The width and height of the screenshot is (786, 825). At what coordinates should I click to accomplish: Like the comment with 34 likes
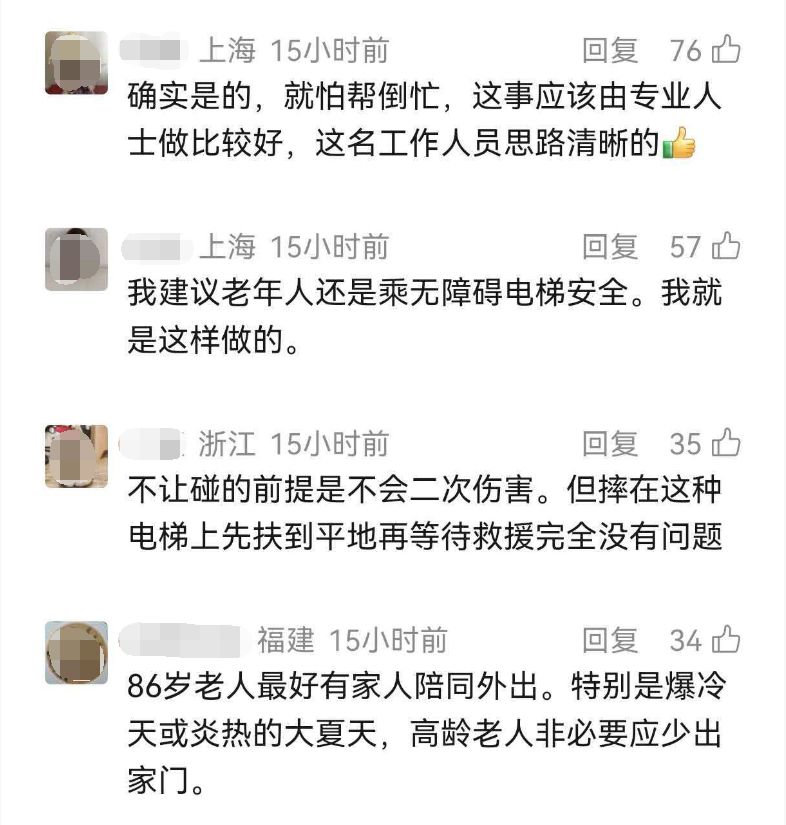tap(726, 639)
